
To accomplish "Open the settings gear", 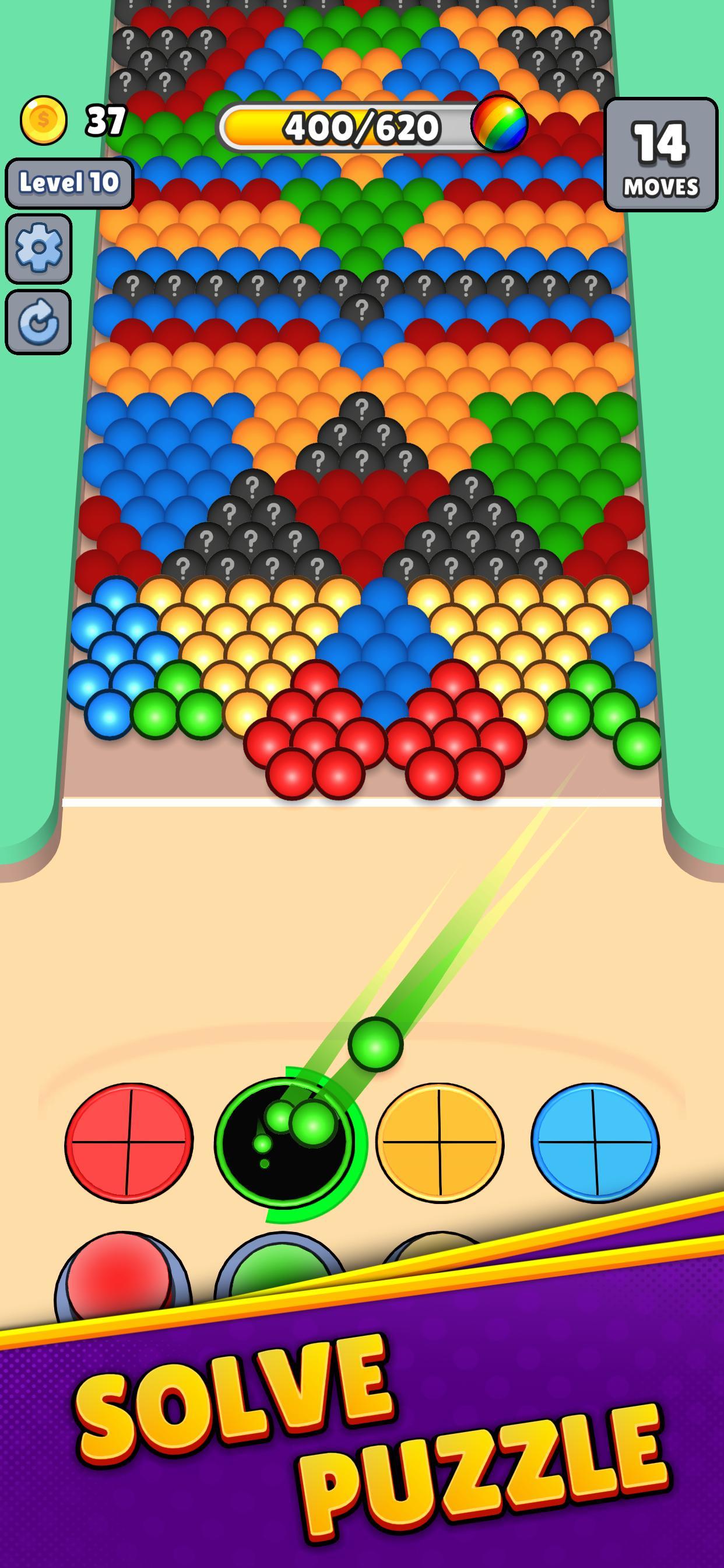I will (38, 249).
